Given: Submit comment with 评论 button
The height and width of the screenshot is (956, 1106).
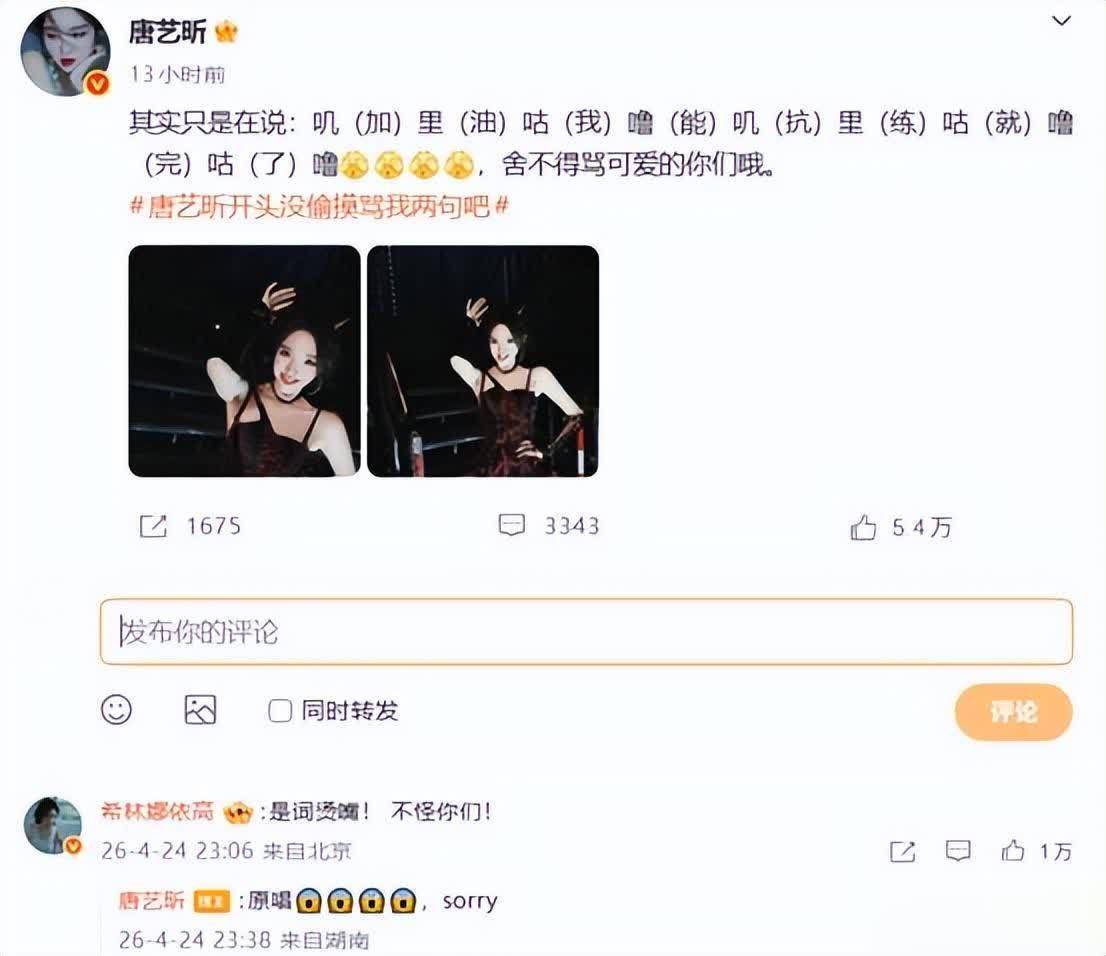Looking at the screenshot, I should click(1013, 712).
